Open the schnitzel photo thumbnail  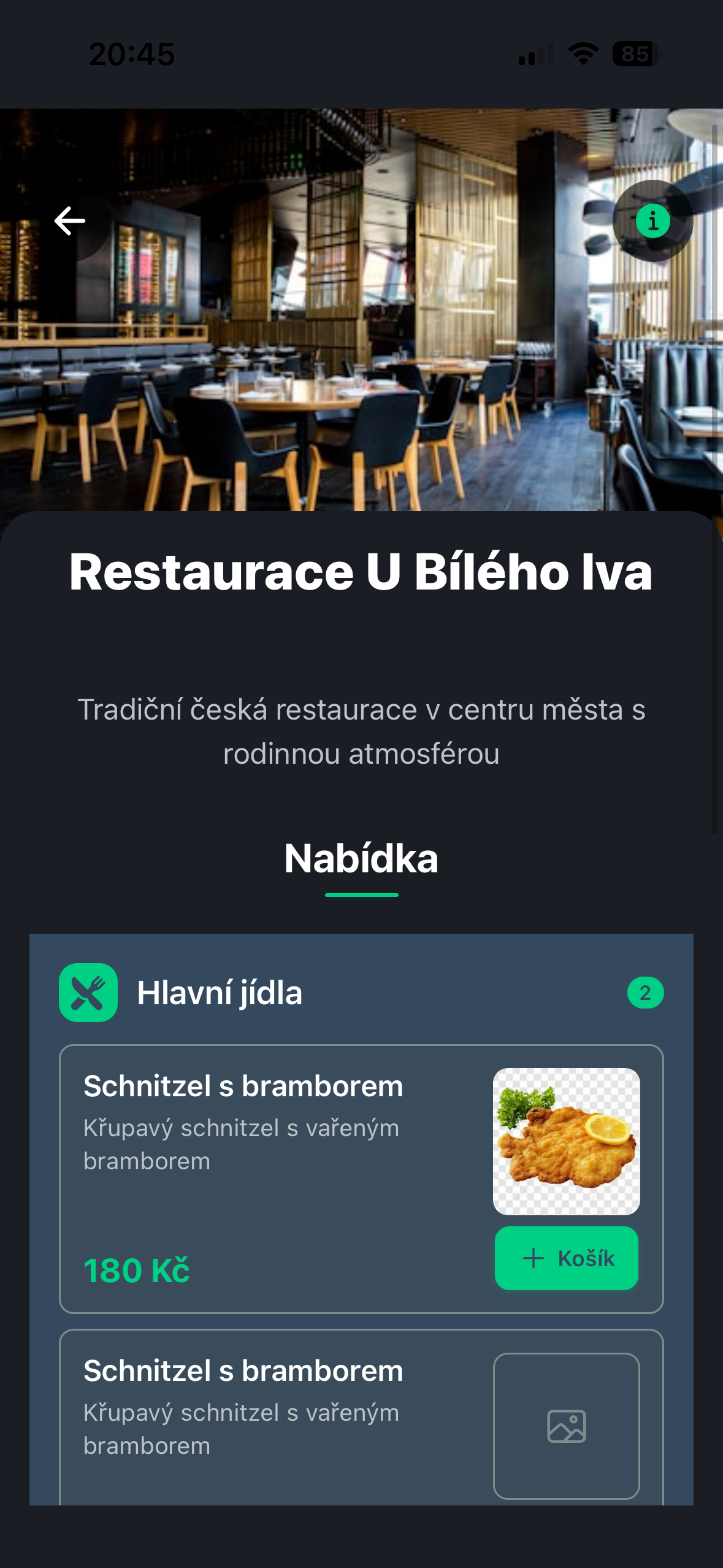(567, 1142)
